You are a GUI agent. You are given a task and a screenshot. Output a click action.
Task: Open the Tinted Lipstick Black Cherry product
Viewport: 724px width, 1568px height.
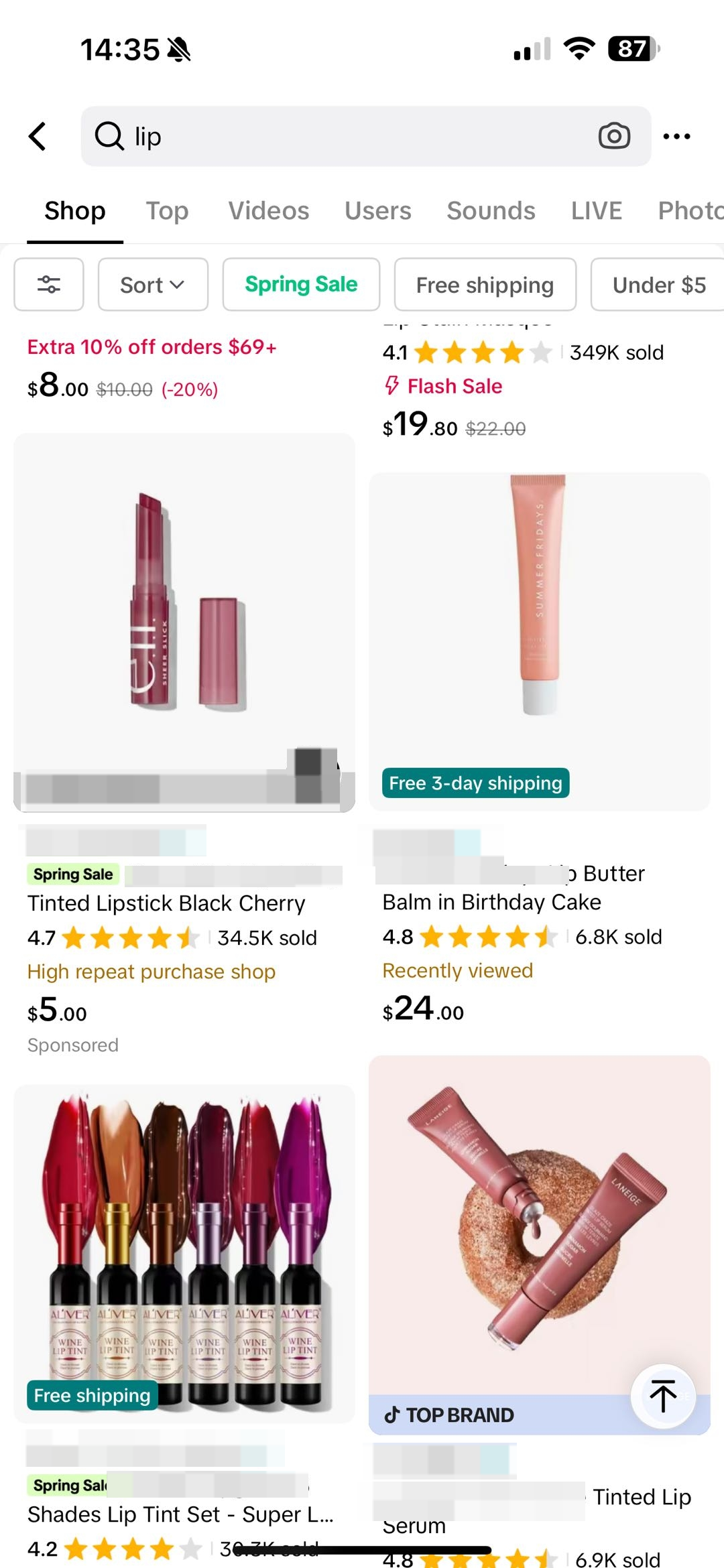coord(184,623)
